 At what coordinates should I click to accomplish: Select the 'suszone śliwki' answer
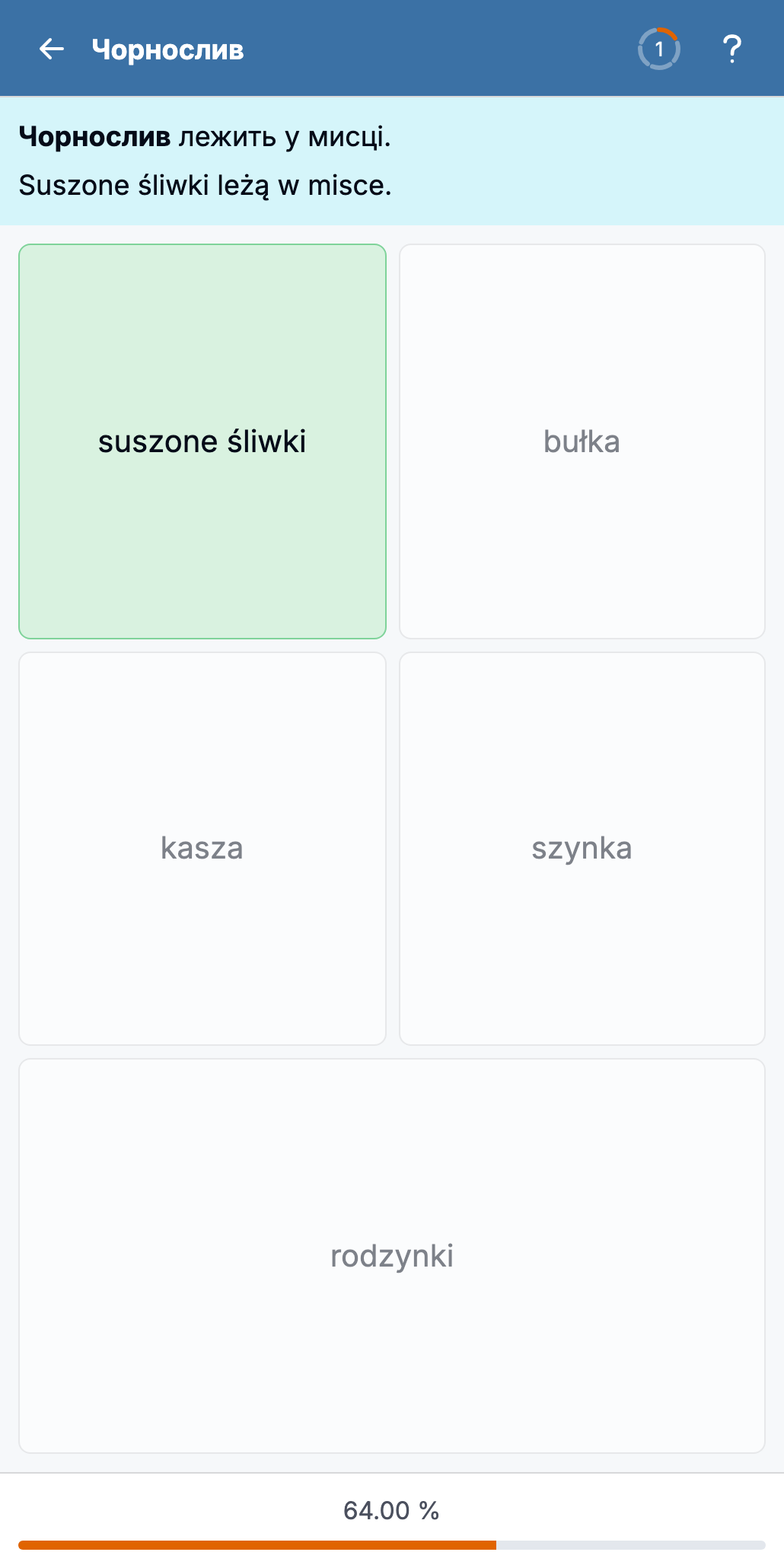(202, 441)
